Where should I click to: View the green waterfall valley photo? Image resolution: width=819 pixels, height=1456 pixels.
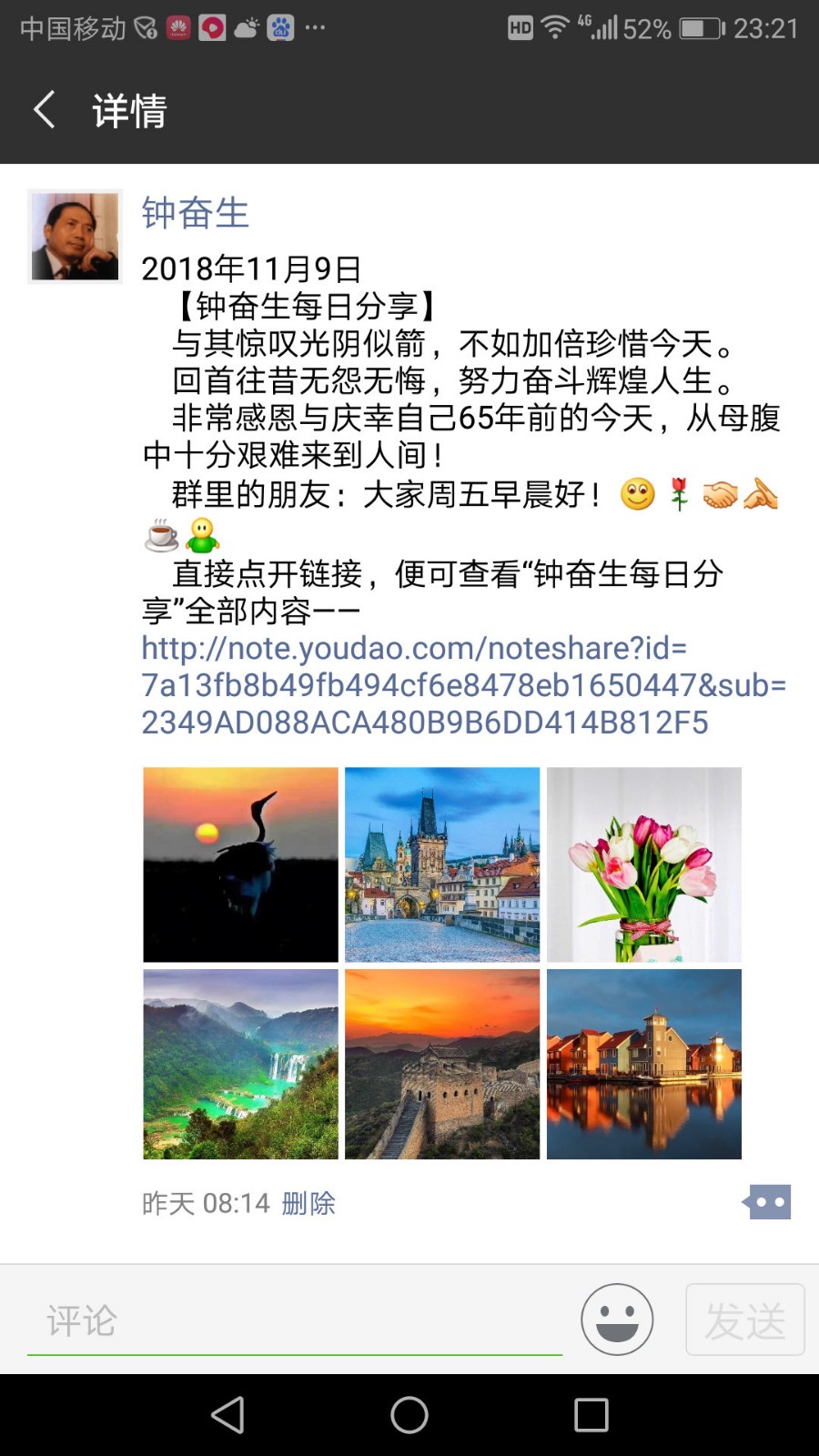coord(240,1064)
